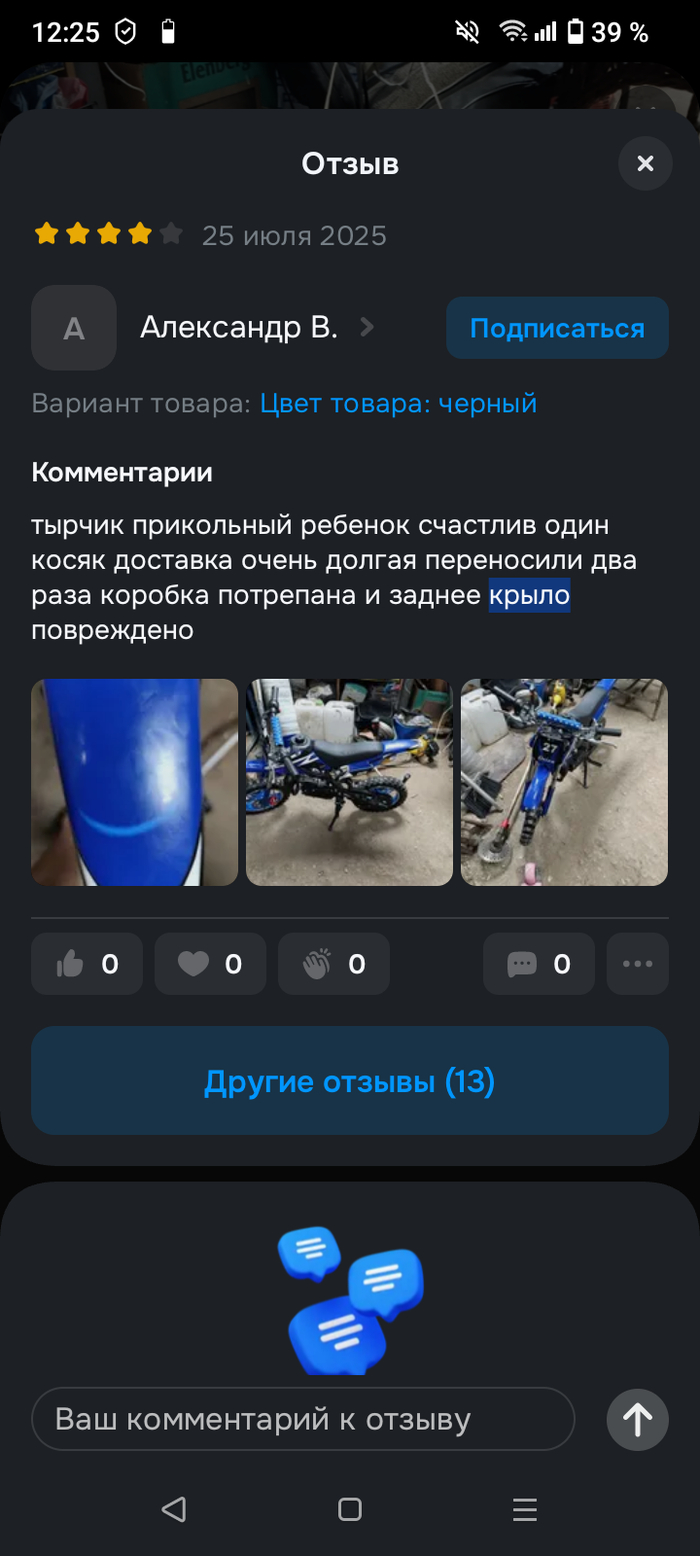Send the comment with the arrow button
The height and width of the screenshot is (1556, 700).
tap(637, 1419)
